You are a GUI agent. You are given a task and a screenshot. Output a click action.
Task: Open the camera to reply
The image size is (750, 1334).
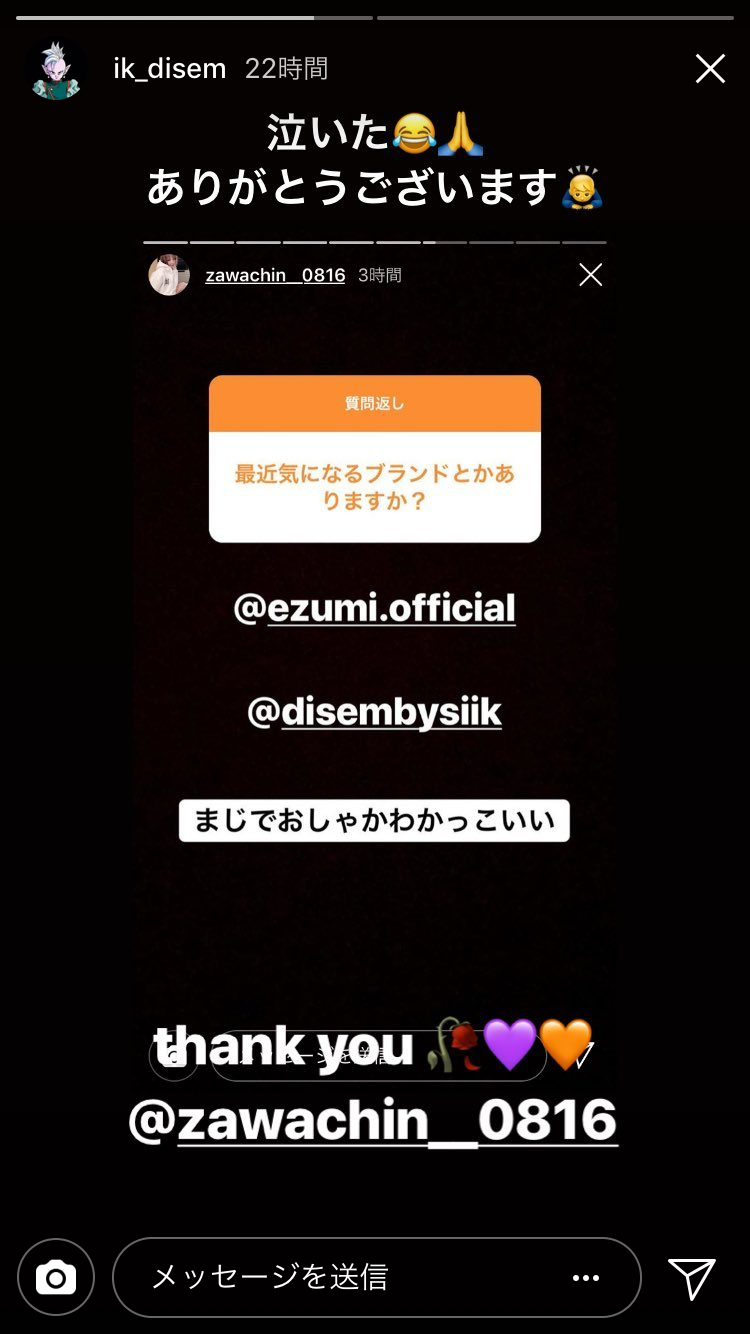coord(56,1277)
